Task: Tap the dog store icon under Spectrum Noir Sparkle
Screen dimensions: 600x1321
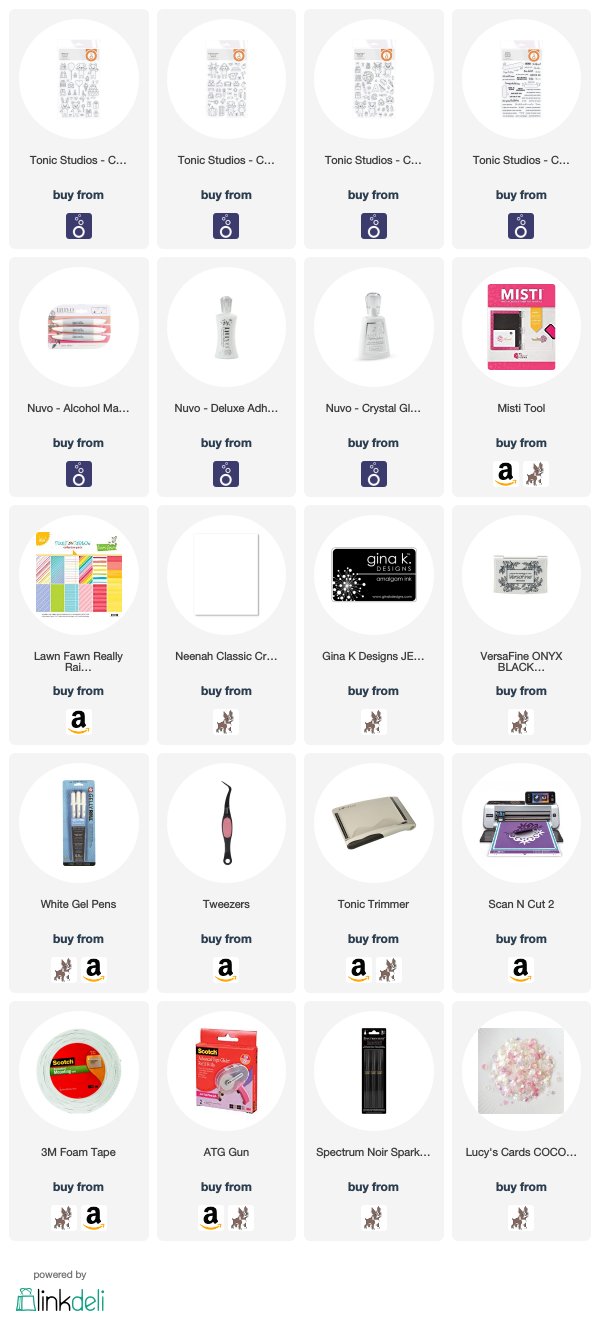Action: click(373, 1217)
